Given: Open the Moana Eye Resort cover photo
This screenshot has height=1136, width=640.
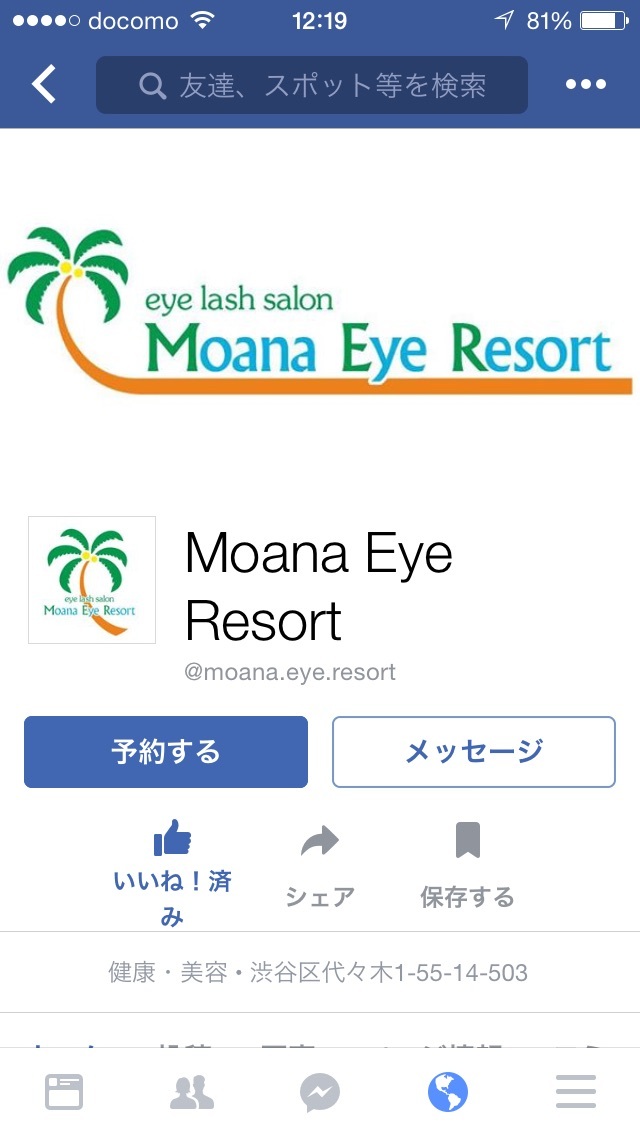Looking at the screenshot, I should (320, 310).
